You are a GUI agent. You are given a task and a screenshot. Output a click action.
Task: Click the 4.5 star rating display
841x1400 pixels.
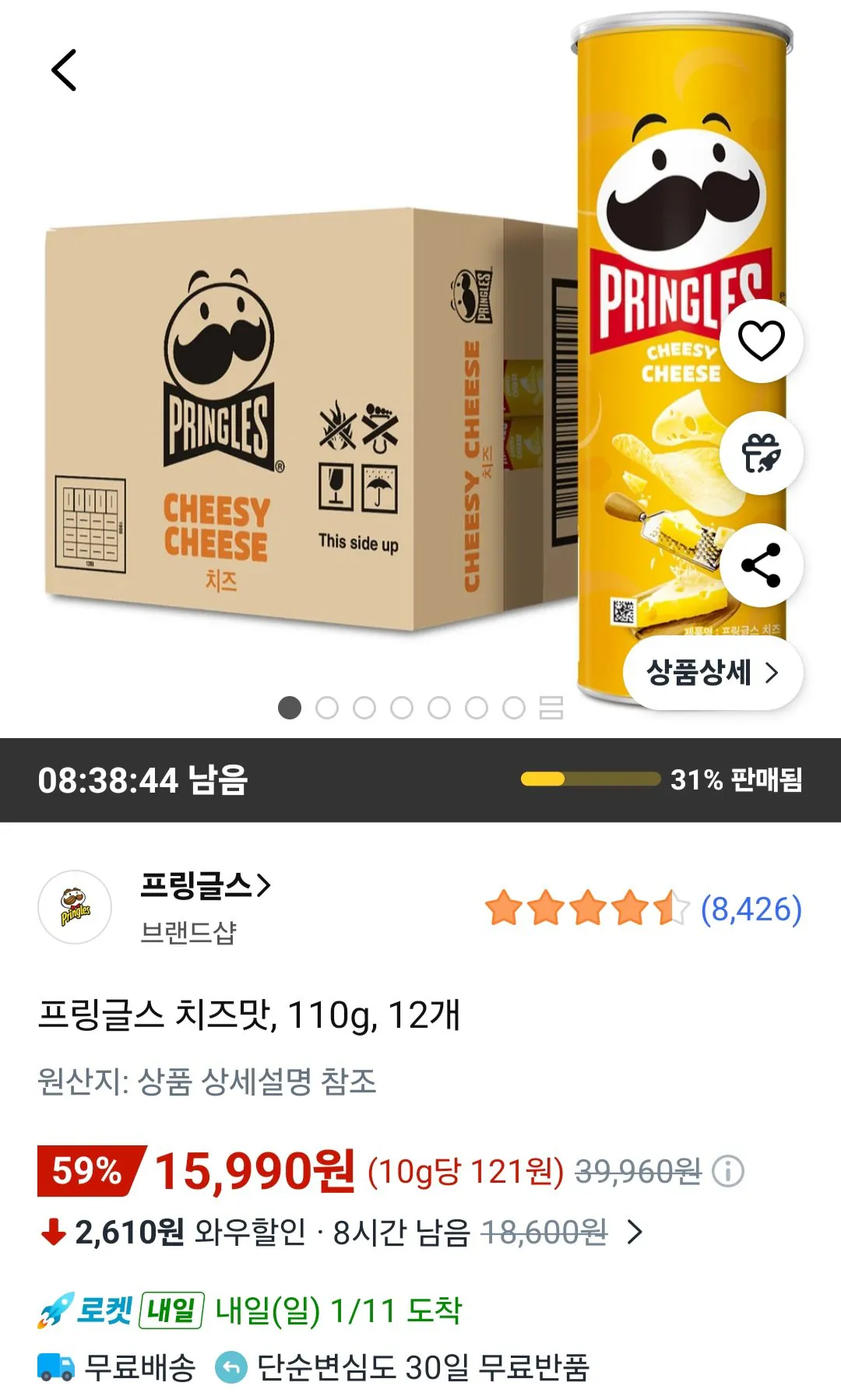point(582,907)
